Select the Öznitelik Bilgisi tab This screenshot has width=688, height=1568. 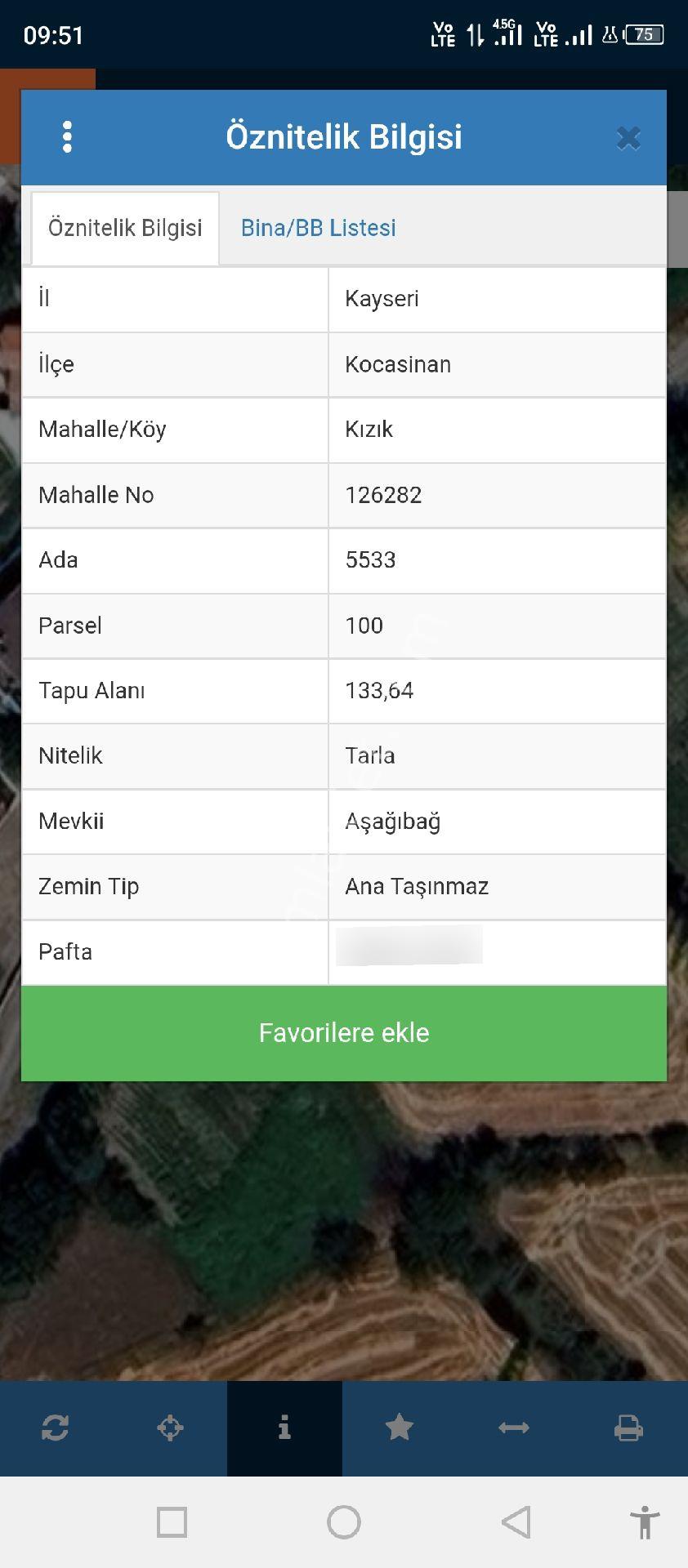tap(125, 228)
